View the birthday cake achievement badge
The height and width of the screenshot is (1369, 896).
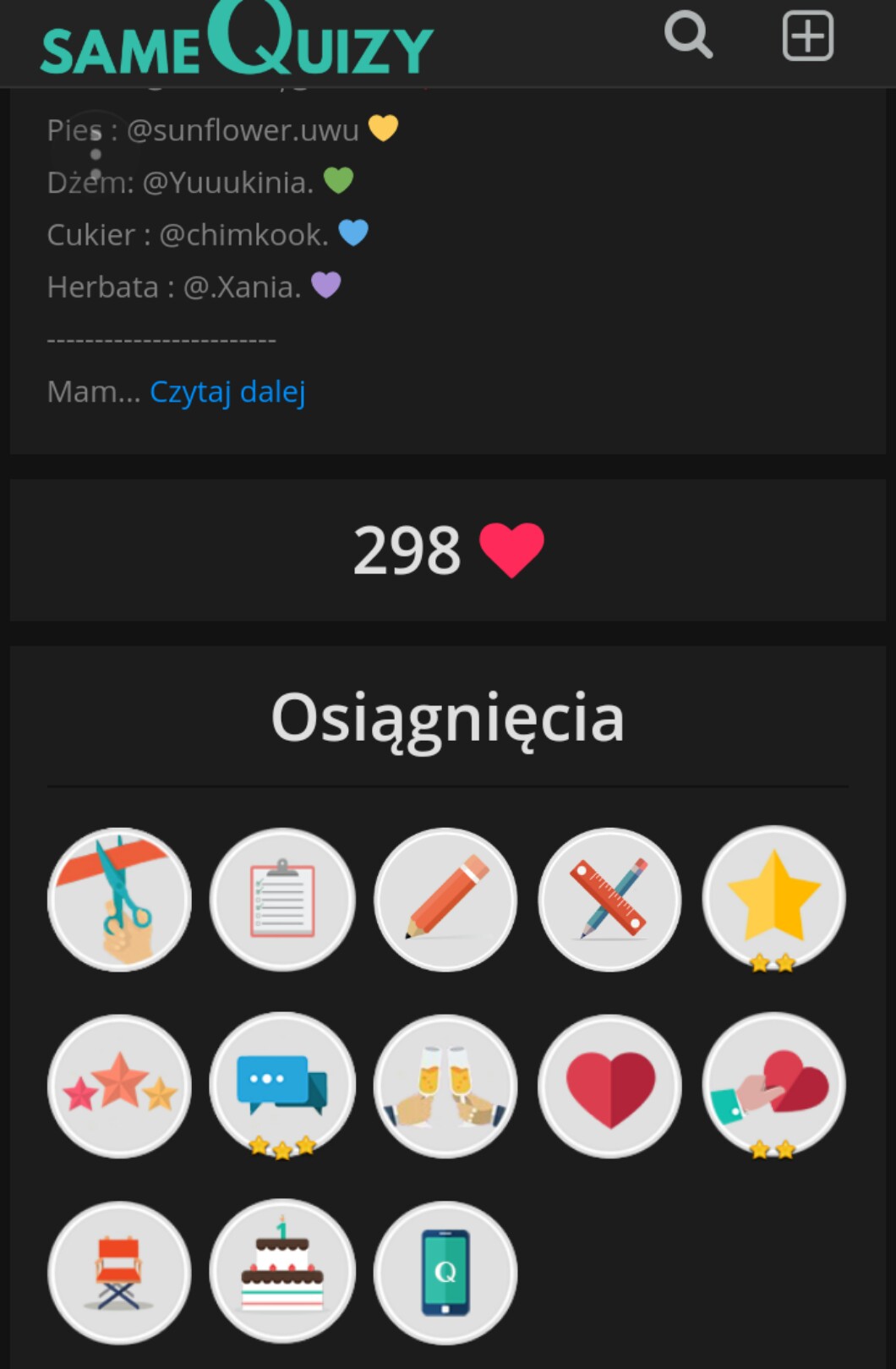(282, 1273)
